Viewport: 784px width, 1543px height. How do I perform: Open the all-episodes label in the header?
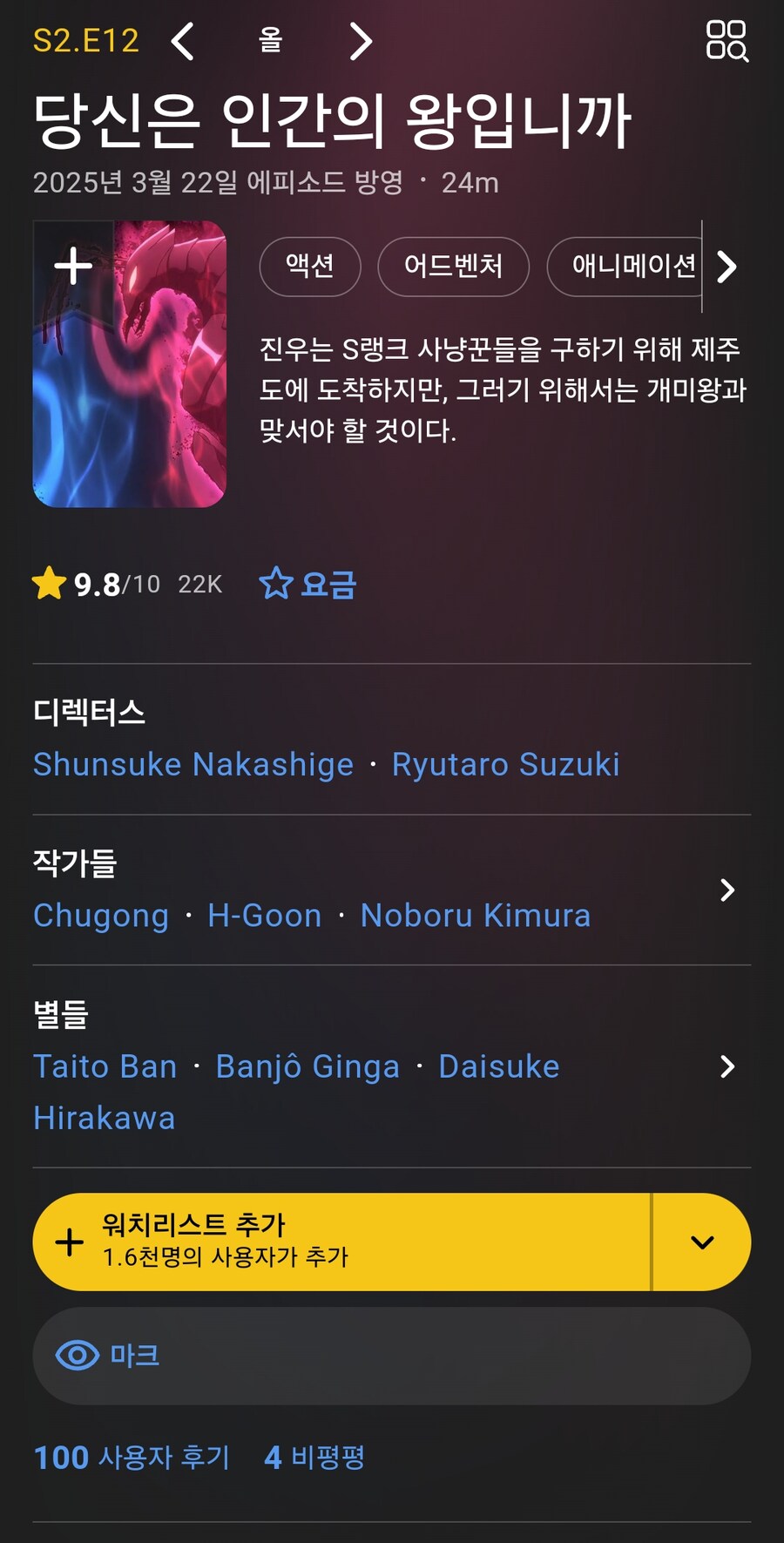click(x=270, y=40)
